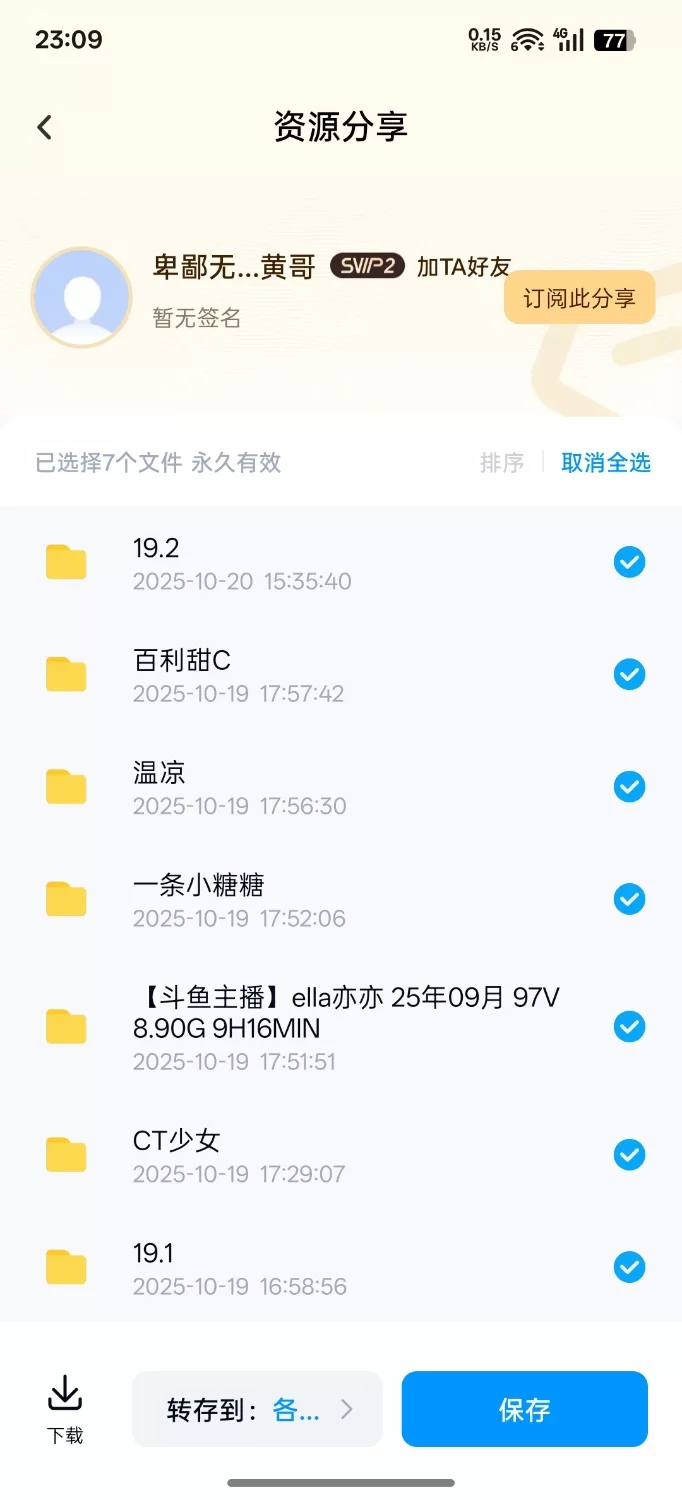Go back from the 资源分享 page
Screen dimensions: 682x1500
point(44,127)
